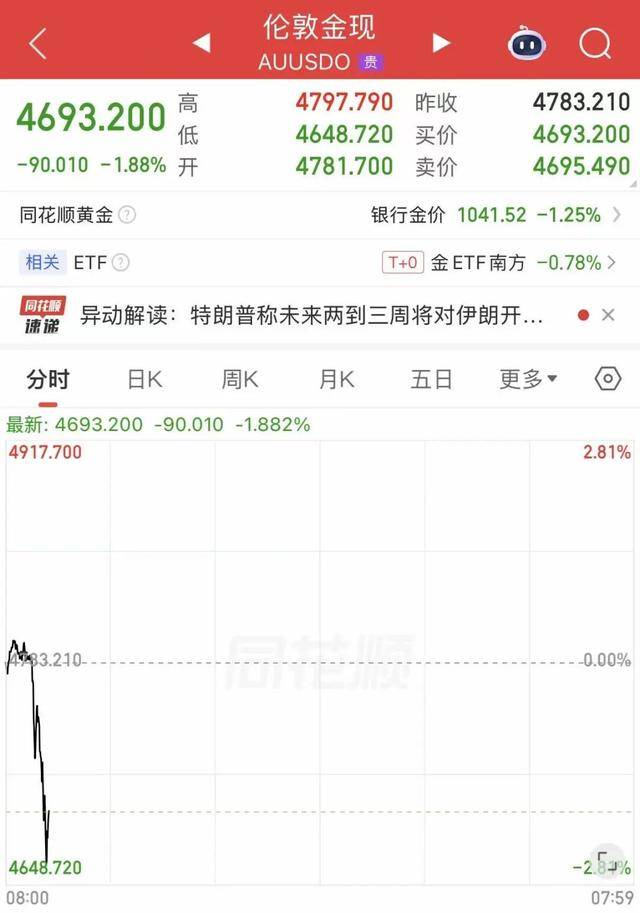Viewport: 640px width, 913px height.
Task: Switch to the 周K chart tab
Action: click(x=240, y=379)
